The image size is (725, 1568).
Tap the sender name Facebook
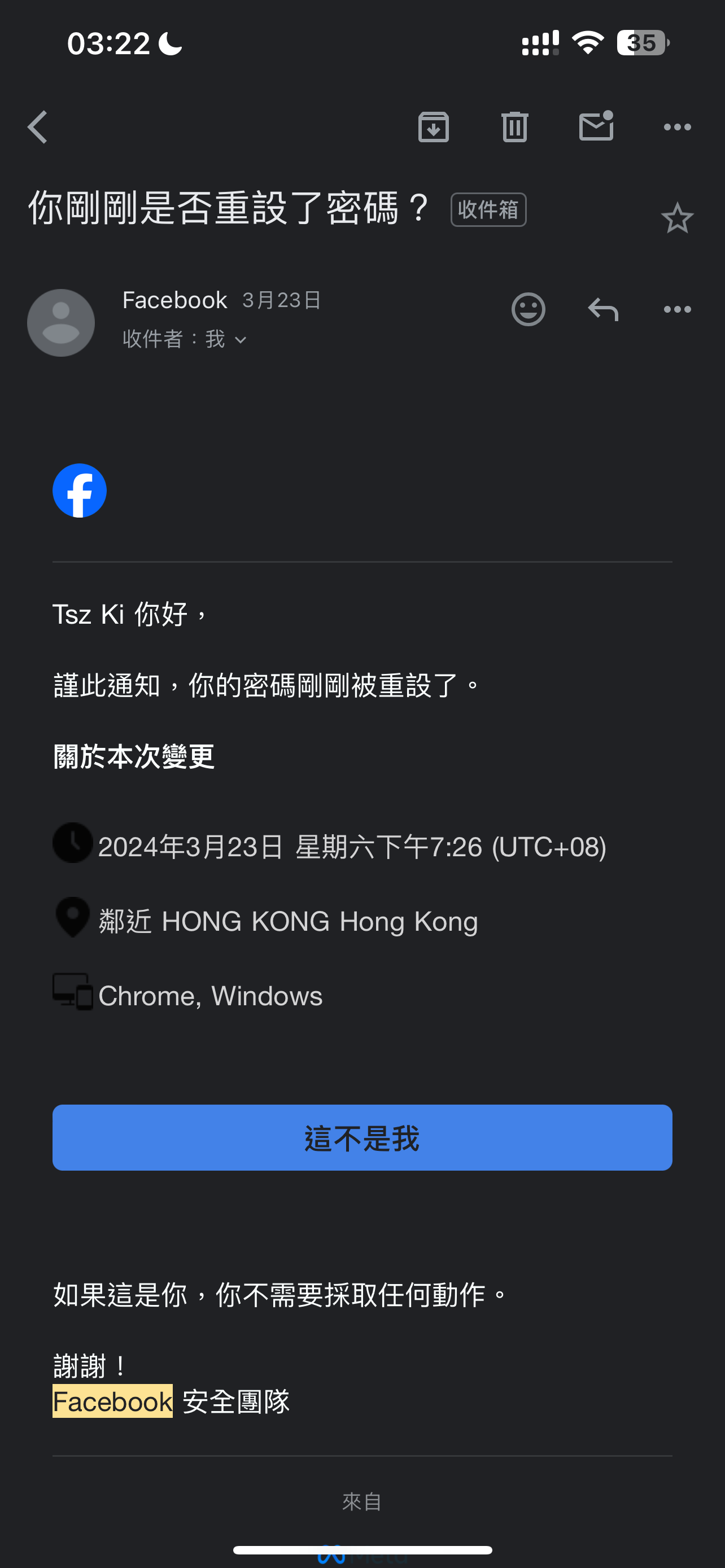174,300
